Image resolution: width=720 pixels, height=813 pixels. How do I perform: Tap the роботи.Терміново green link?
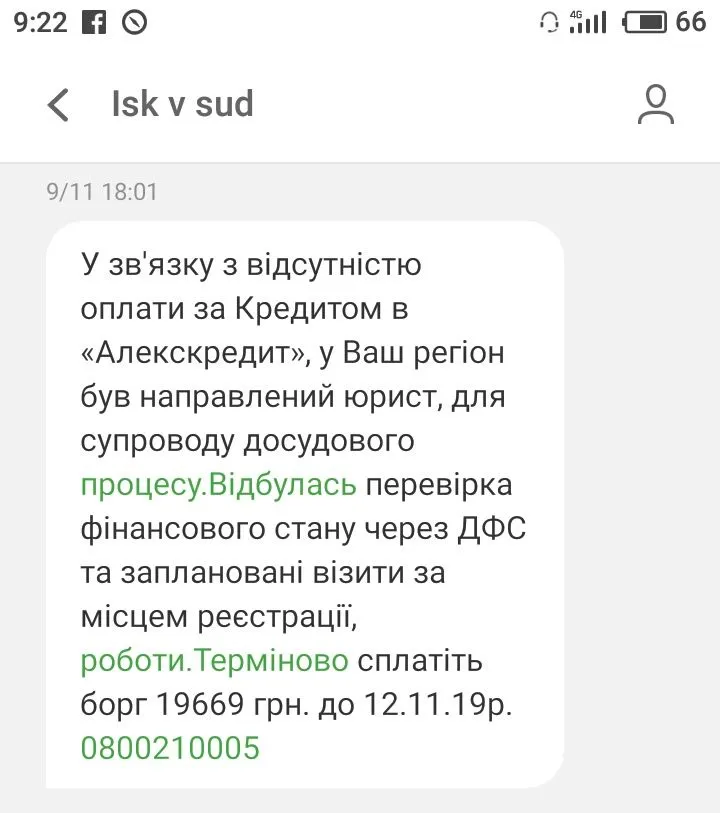point(212,660)
